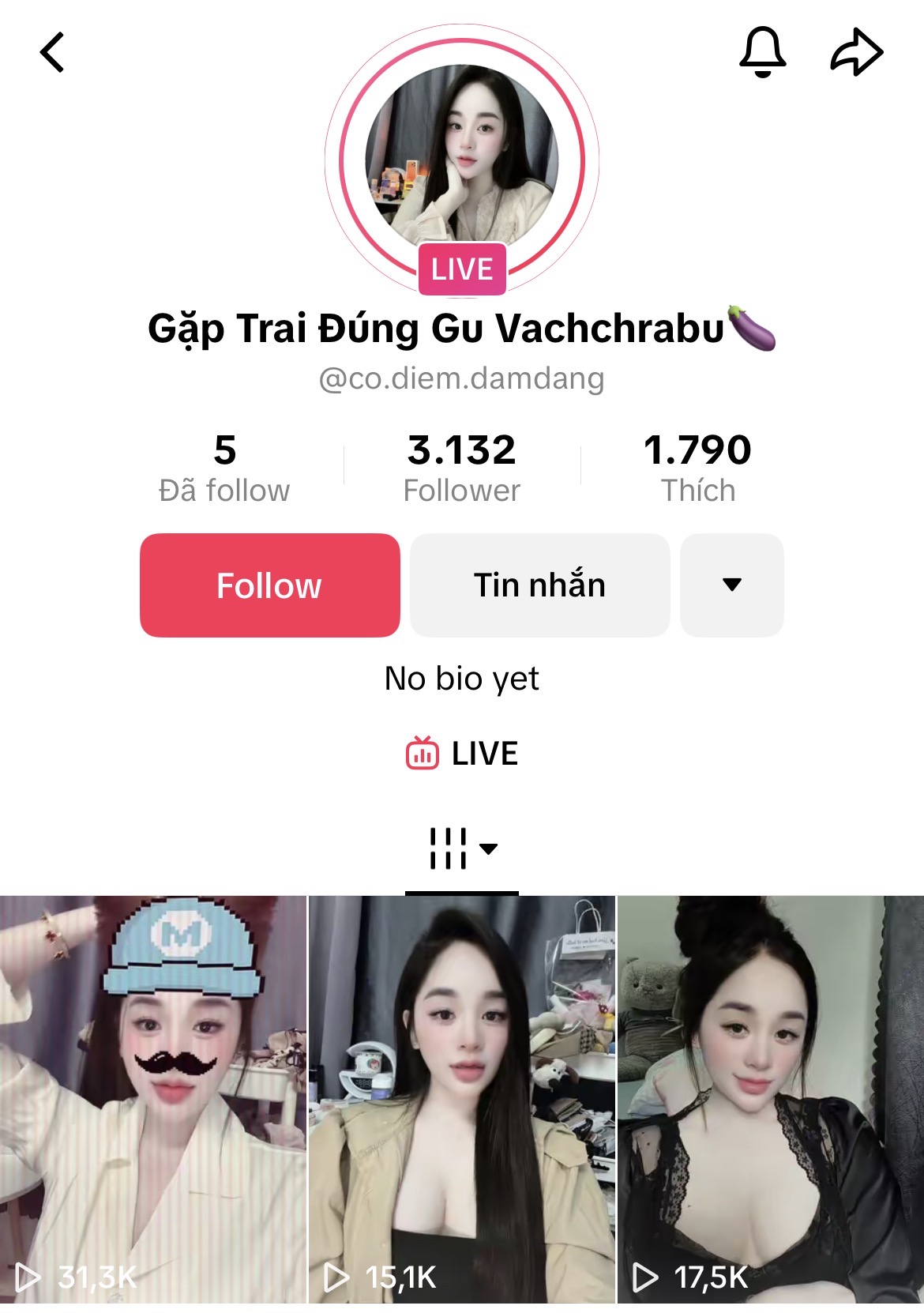Follow this account
The width and height of the screenshot is (924, 1313).
pos(269,585)
